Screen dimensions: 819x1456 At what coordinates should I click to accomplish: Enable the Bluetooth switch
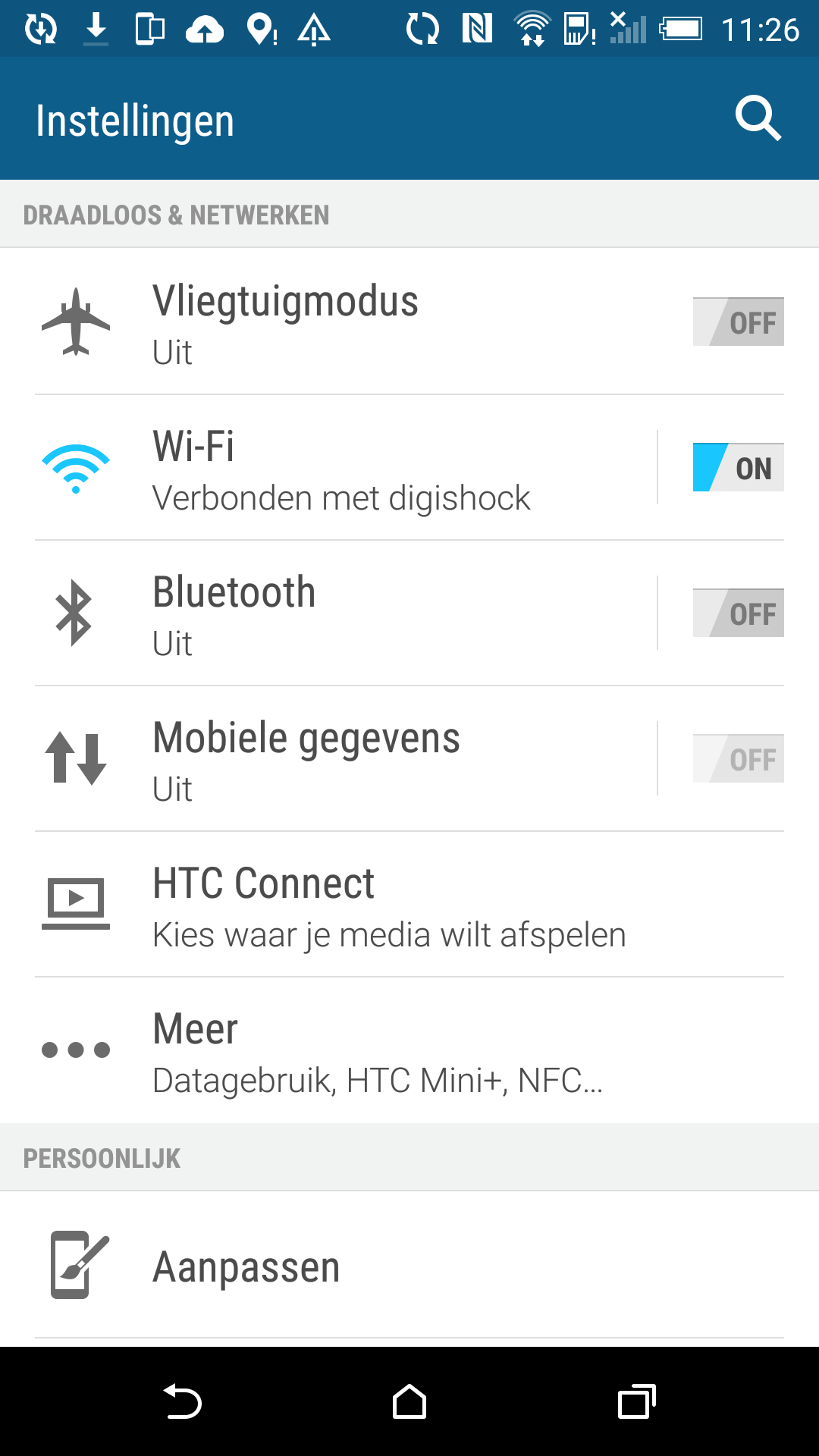coord(738,613)
